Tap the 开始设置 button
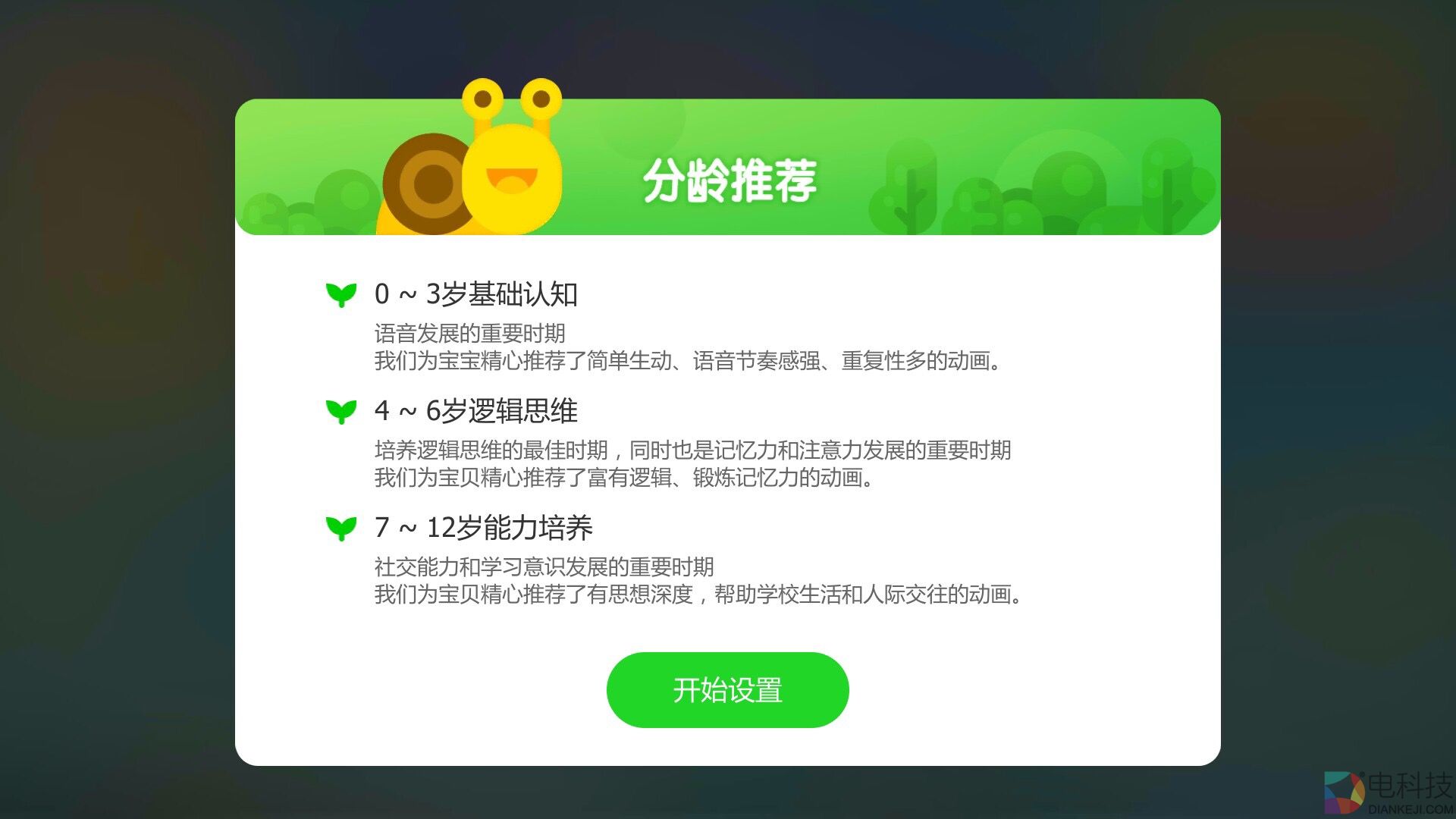Screen dimensions: 1456x819 (727, 689)
